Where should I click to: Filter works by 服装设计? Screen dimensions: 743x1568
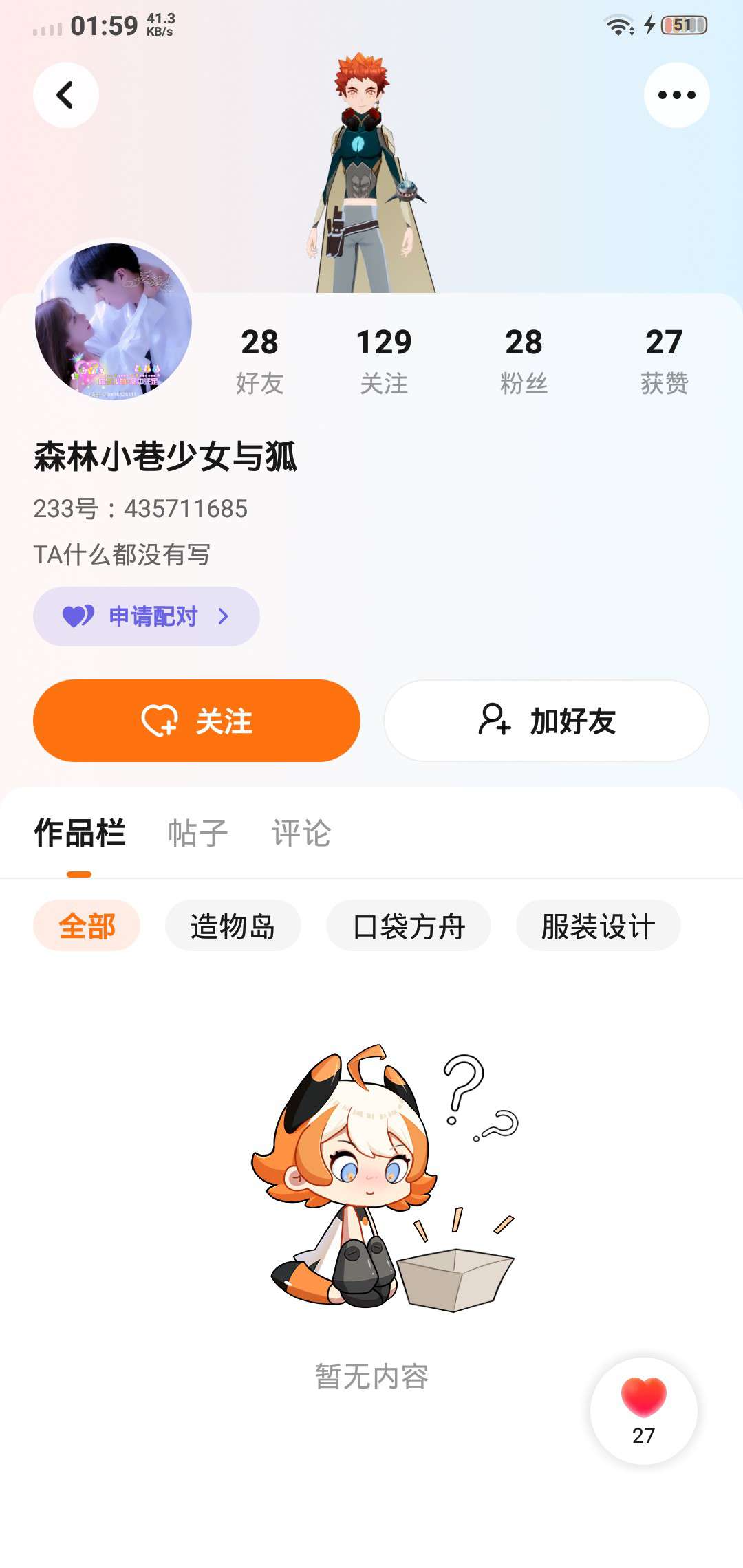(x=598, y=926)
